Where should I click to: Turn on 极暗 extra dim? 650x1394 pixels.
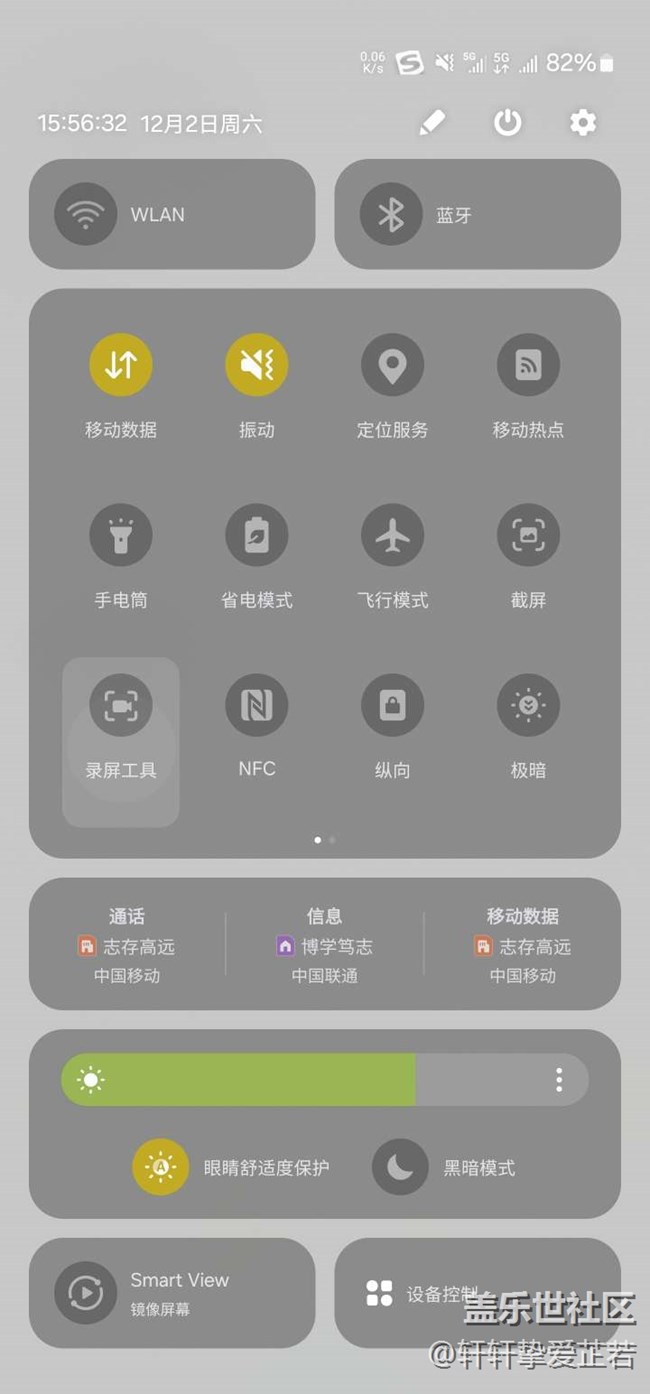click(x=528, y=706)
